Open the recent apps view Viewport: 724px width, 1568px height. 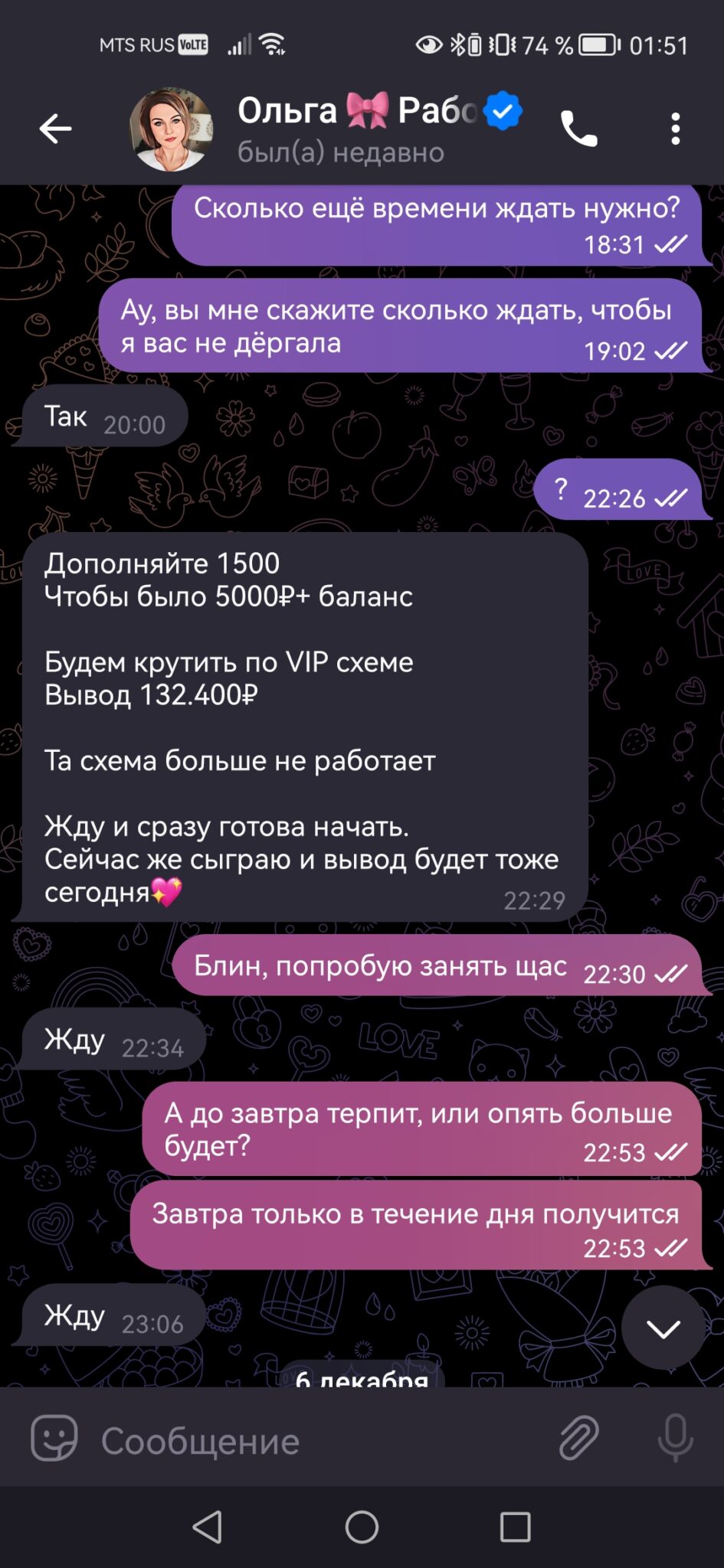515,1527
